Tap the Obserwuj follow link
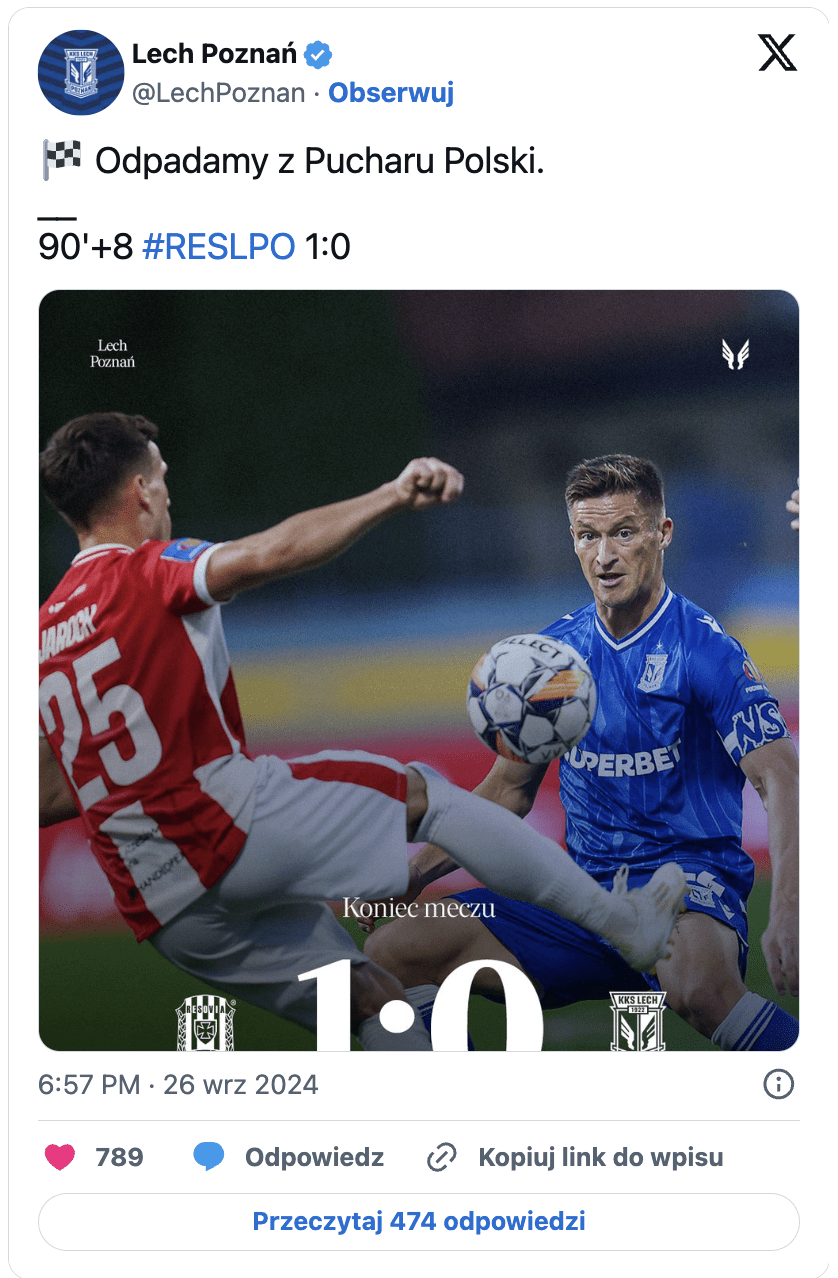838x1278 pixels. [x=391, y=93]
